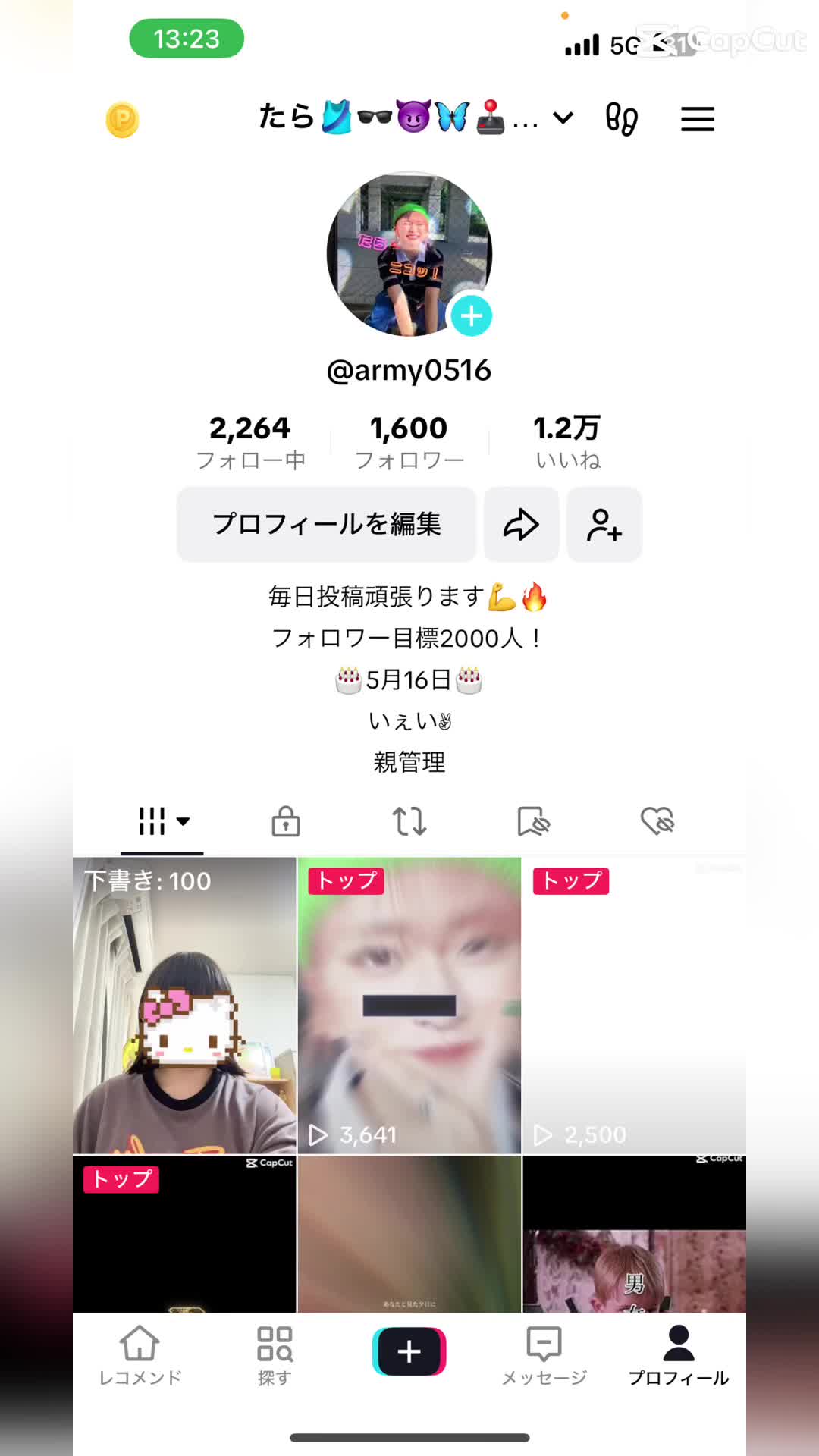Image resolution: width=819 pixels, height=1456 pixels.
Task: View the 1,600 followers list
Action: pos(409,441)
